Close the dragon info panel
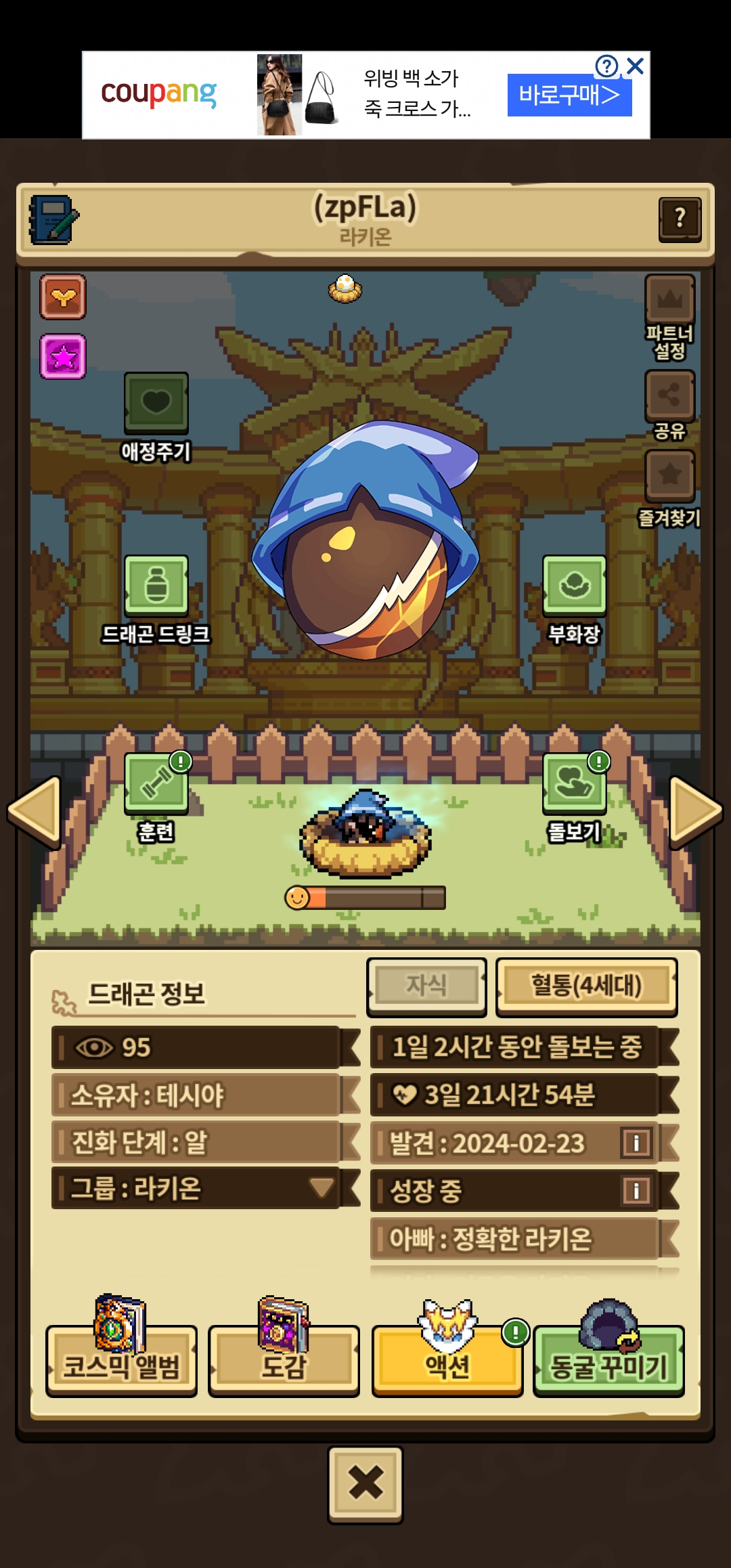Viewport: 731px width, 1568px height. (x=365, y=1484)
